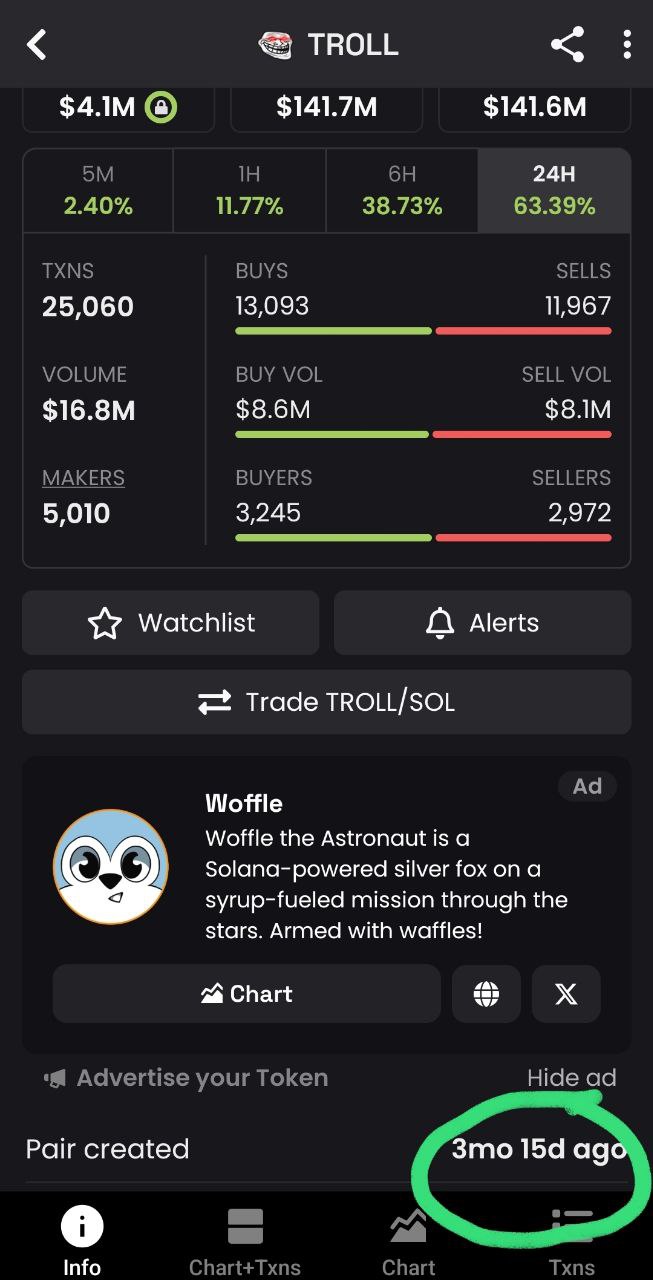Select the 6H timeframe
This screenshot has width=653, height=1280.
click(x=402, y=190)
